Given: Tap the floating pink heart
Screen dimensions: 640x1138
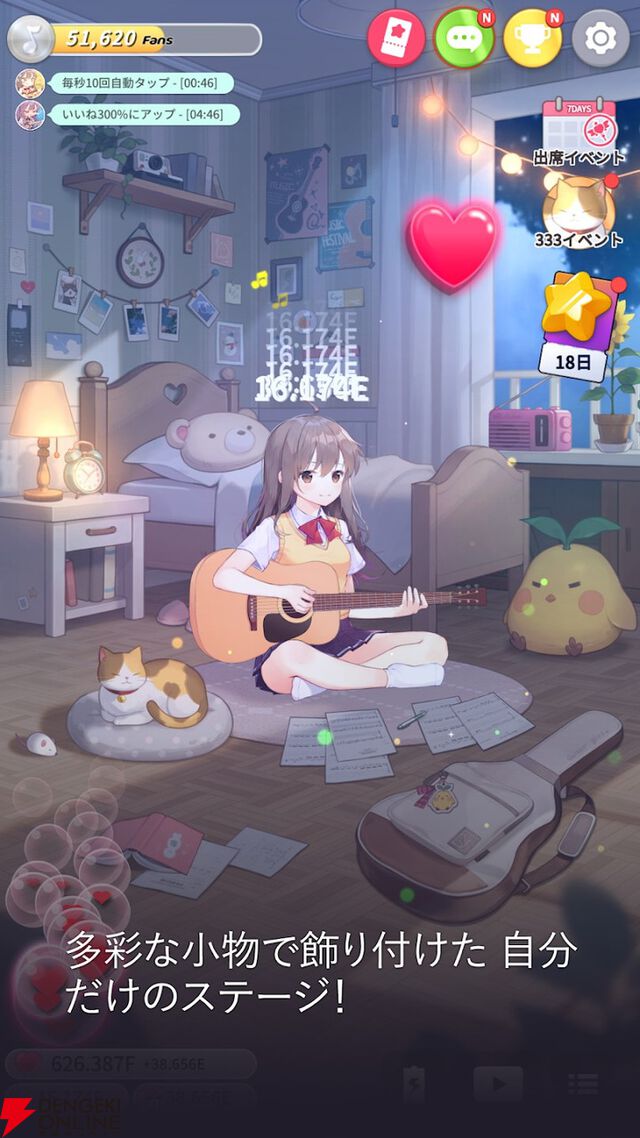Looking at the screenshot, I should tap(453, 244).
